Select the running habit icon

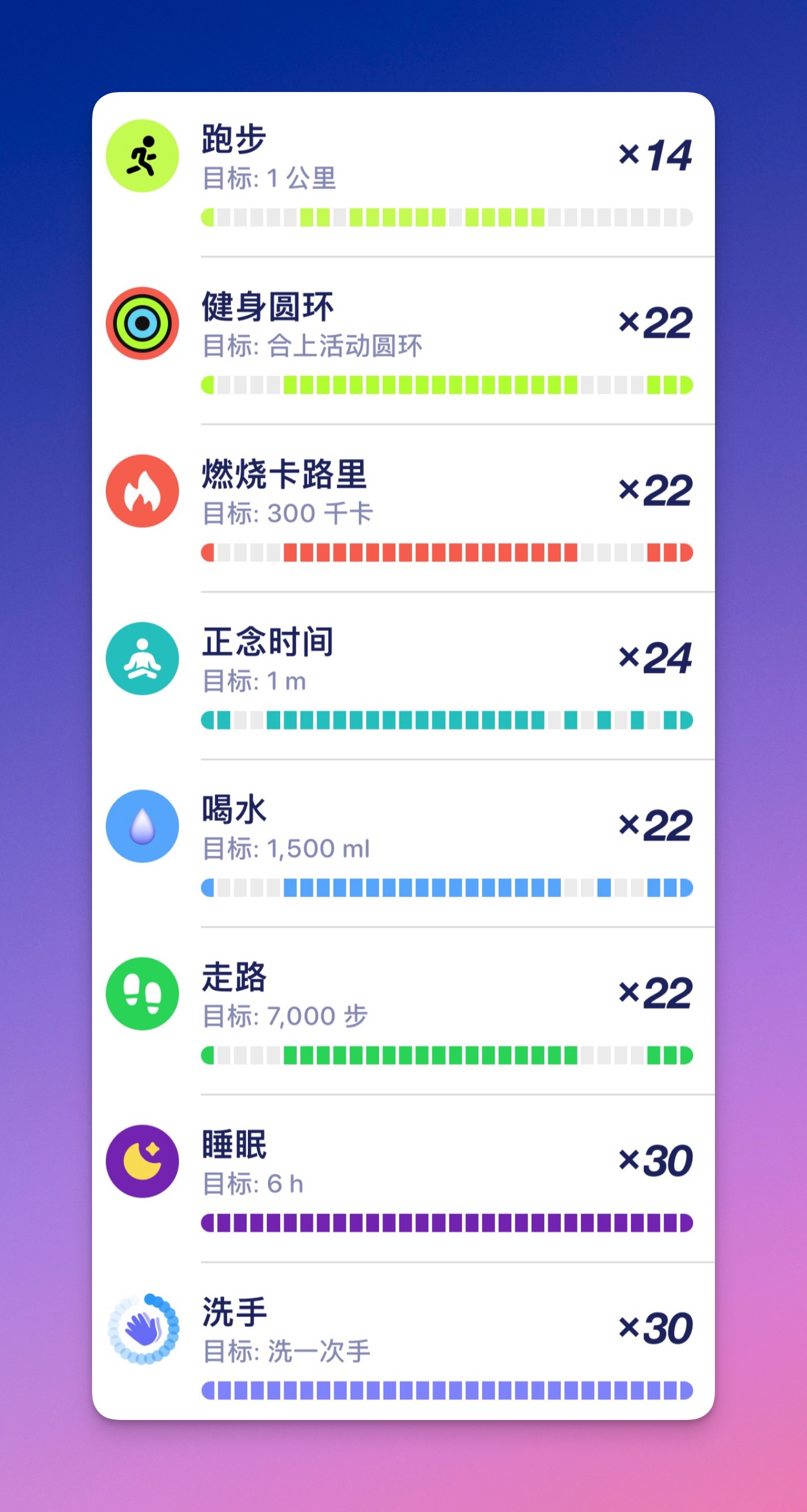pyautogui.click(x=142, y=154)
